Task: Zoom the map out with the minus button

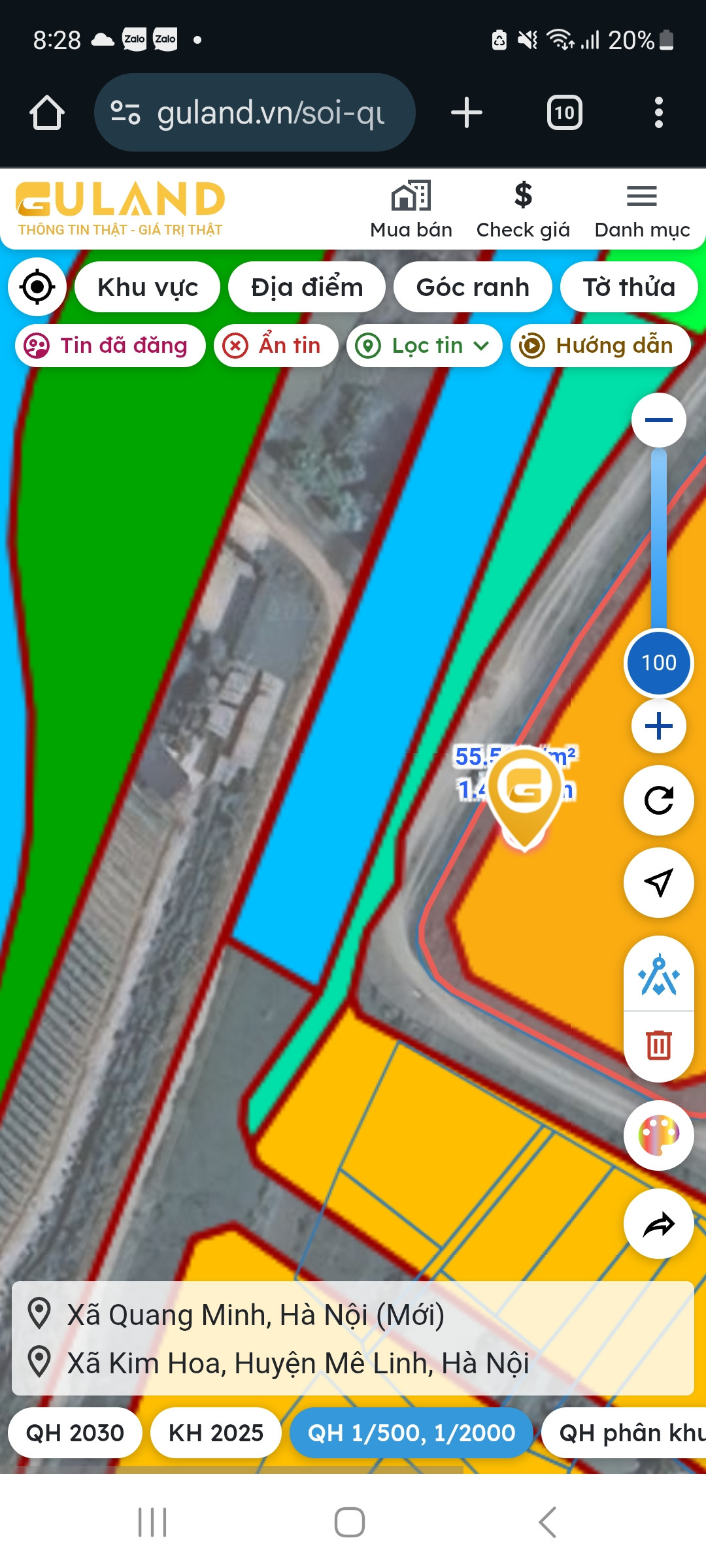Action: (659, 420)
